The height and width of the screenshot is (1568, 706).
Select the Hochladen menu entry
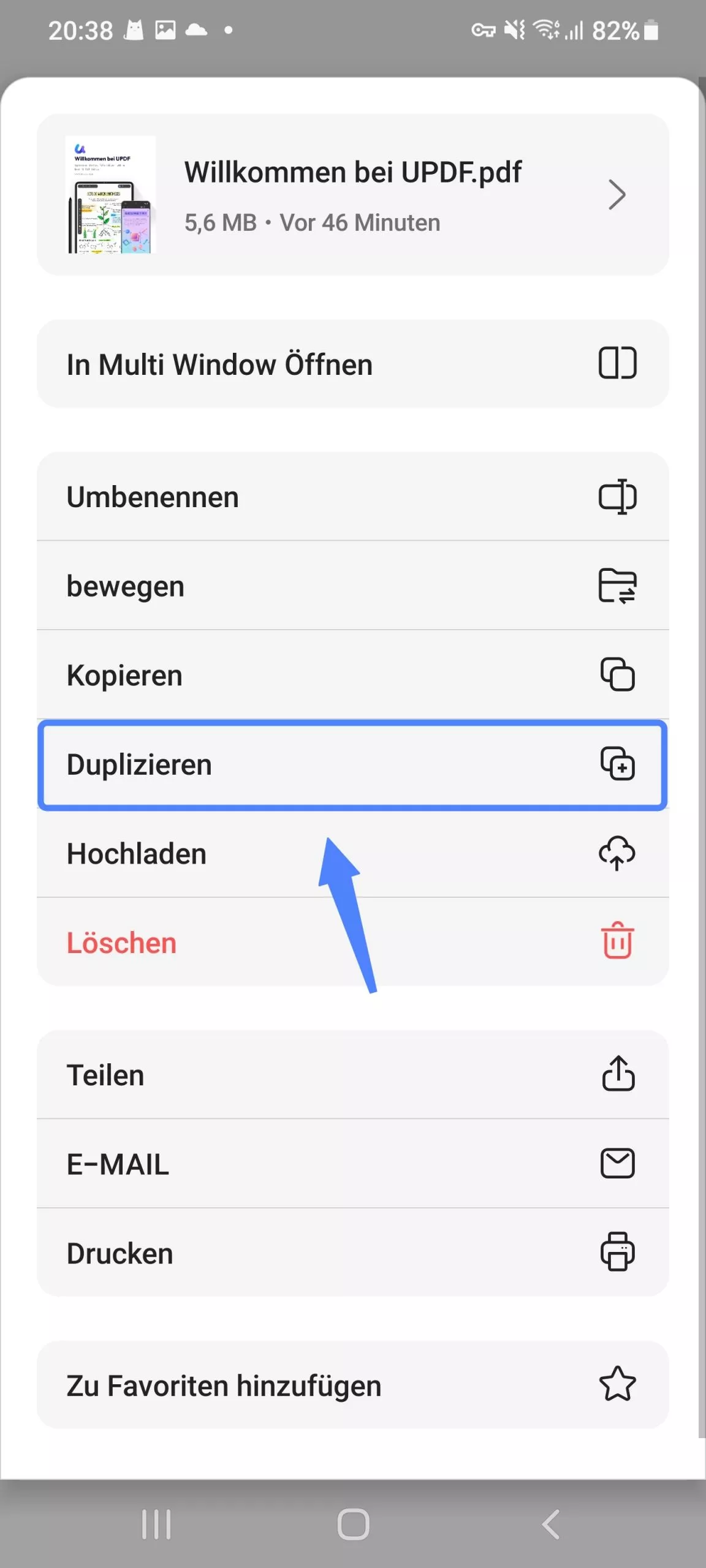(245, 854)
